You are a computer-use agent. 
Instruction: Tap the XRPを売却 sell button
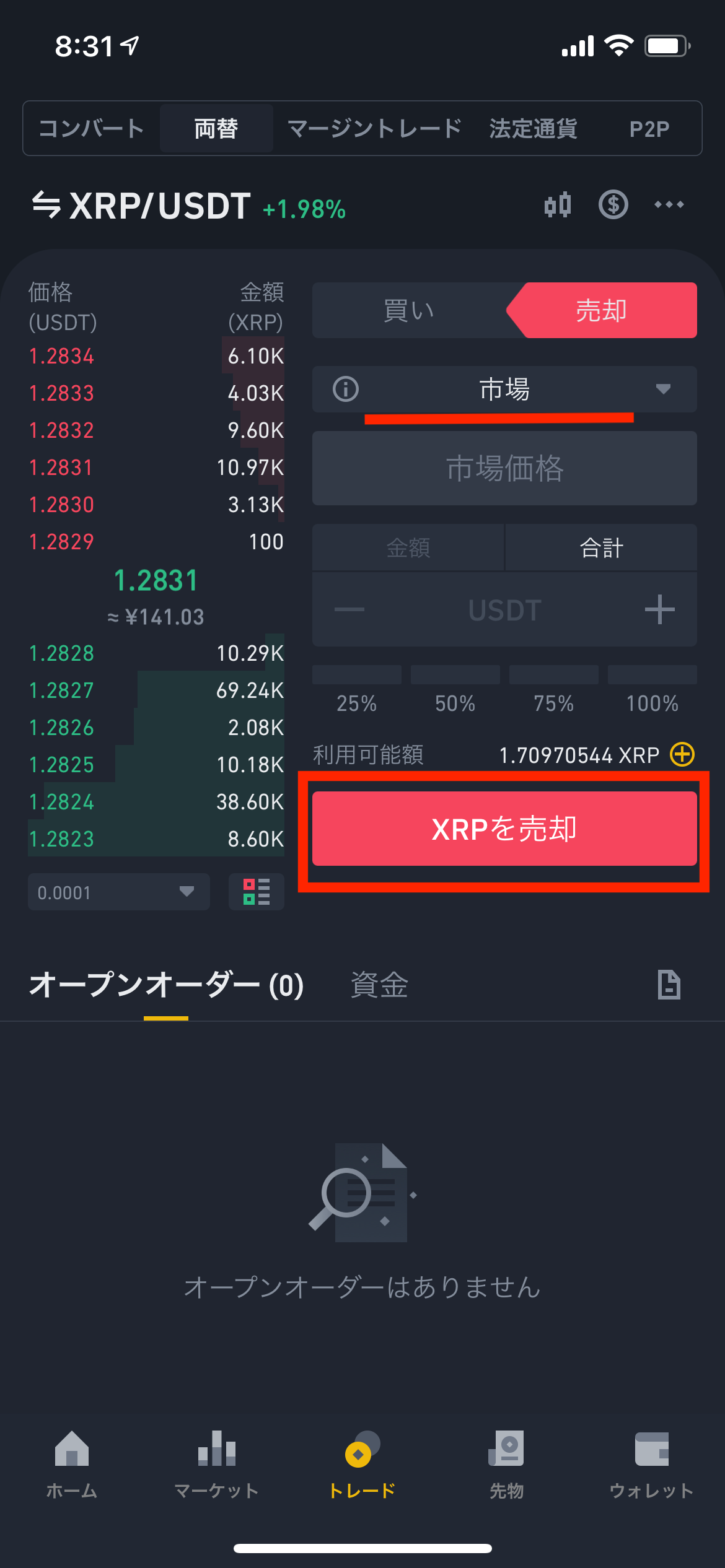coord(504,829)
